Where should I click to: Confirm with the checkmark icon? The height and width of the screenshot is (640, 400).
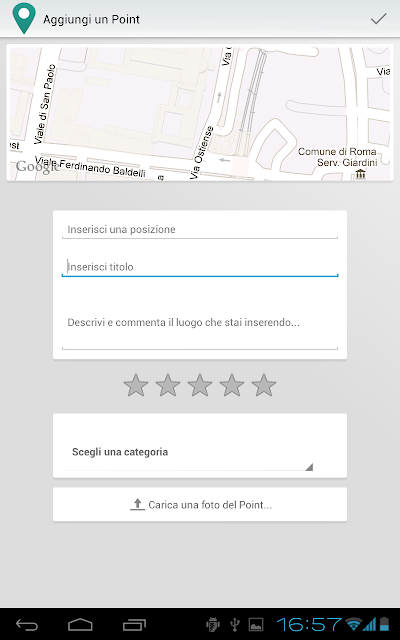pyautogui.click(x=378, y=19)
